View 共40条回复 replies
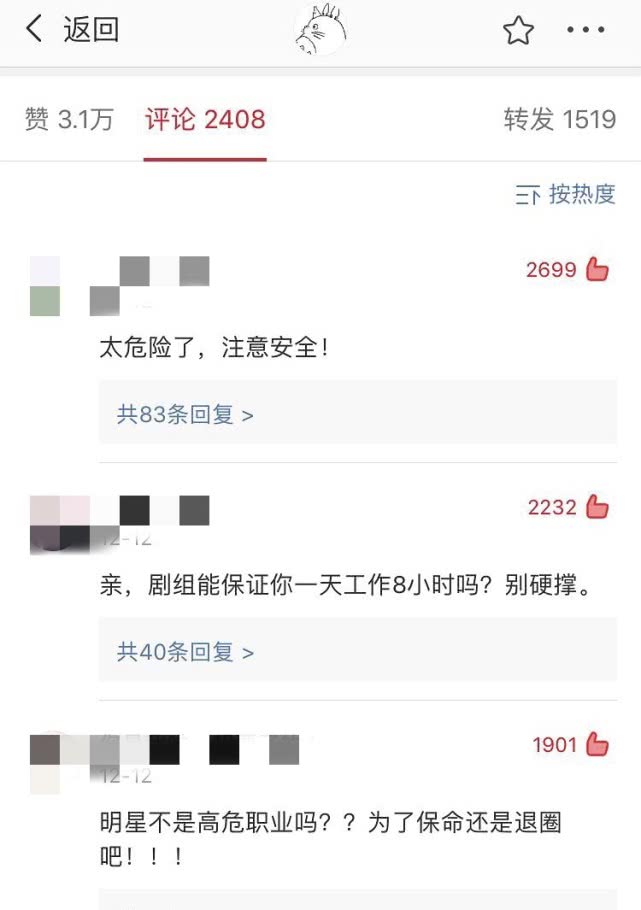641x910 pixels. 185,652
